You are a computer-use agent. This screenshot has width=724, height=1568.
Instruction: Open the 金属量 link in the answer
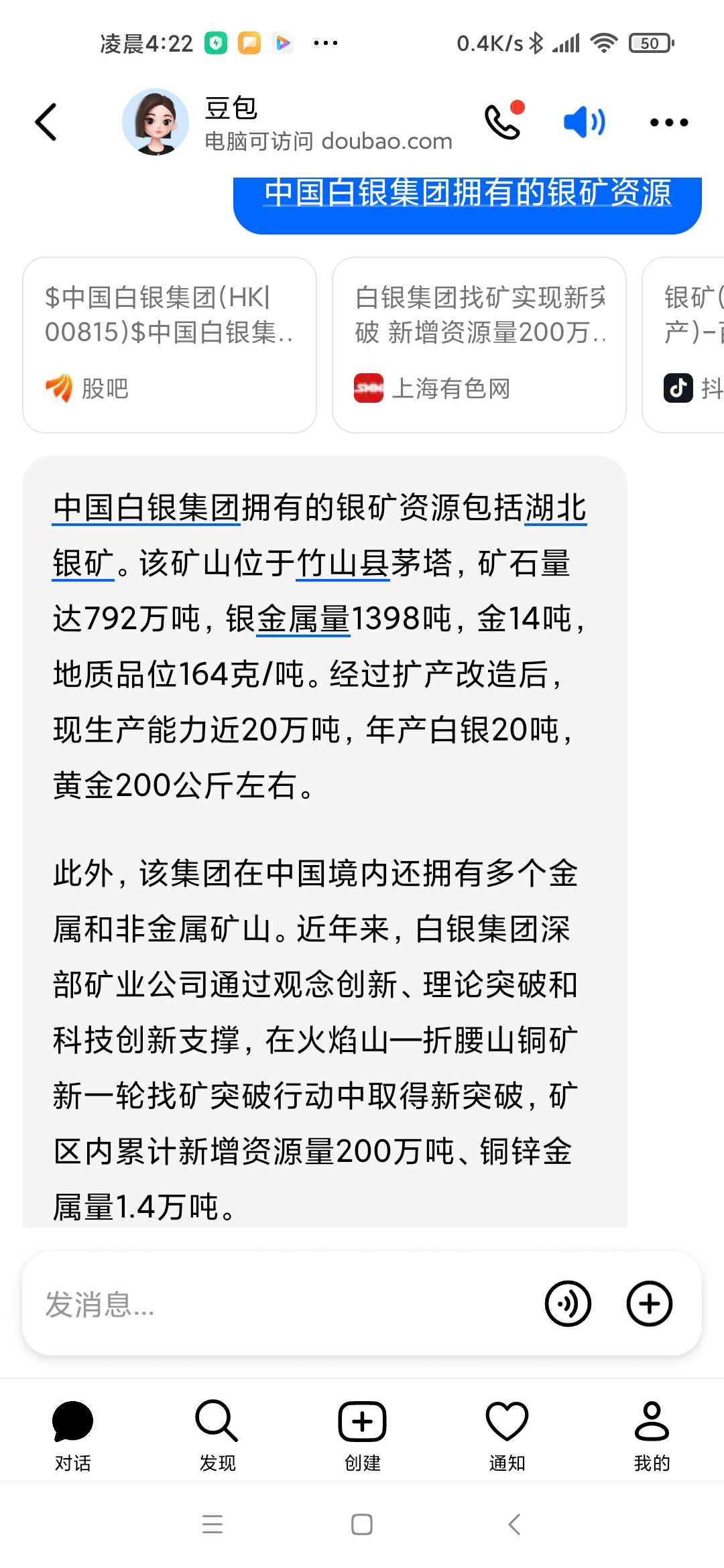303,618
